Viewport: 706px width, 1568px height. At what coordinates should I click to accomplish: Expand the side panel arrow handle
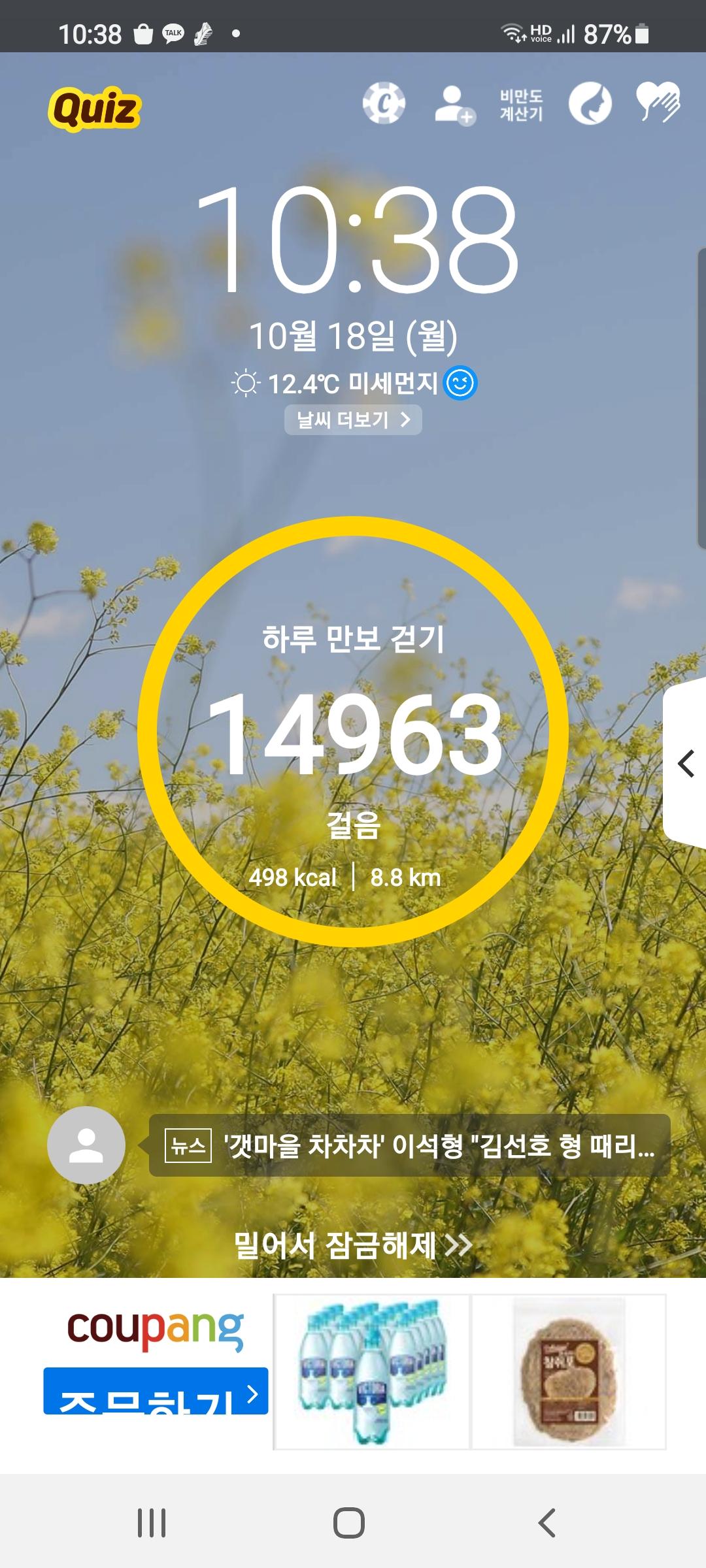686,763
